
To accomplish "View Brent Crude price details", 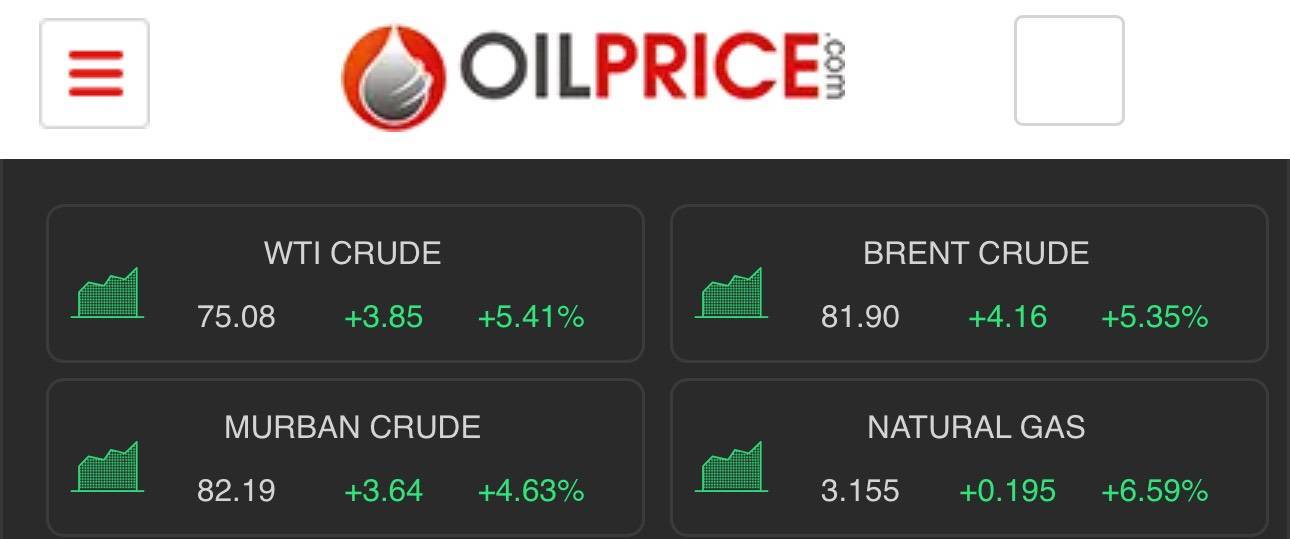I will point(968,284).
